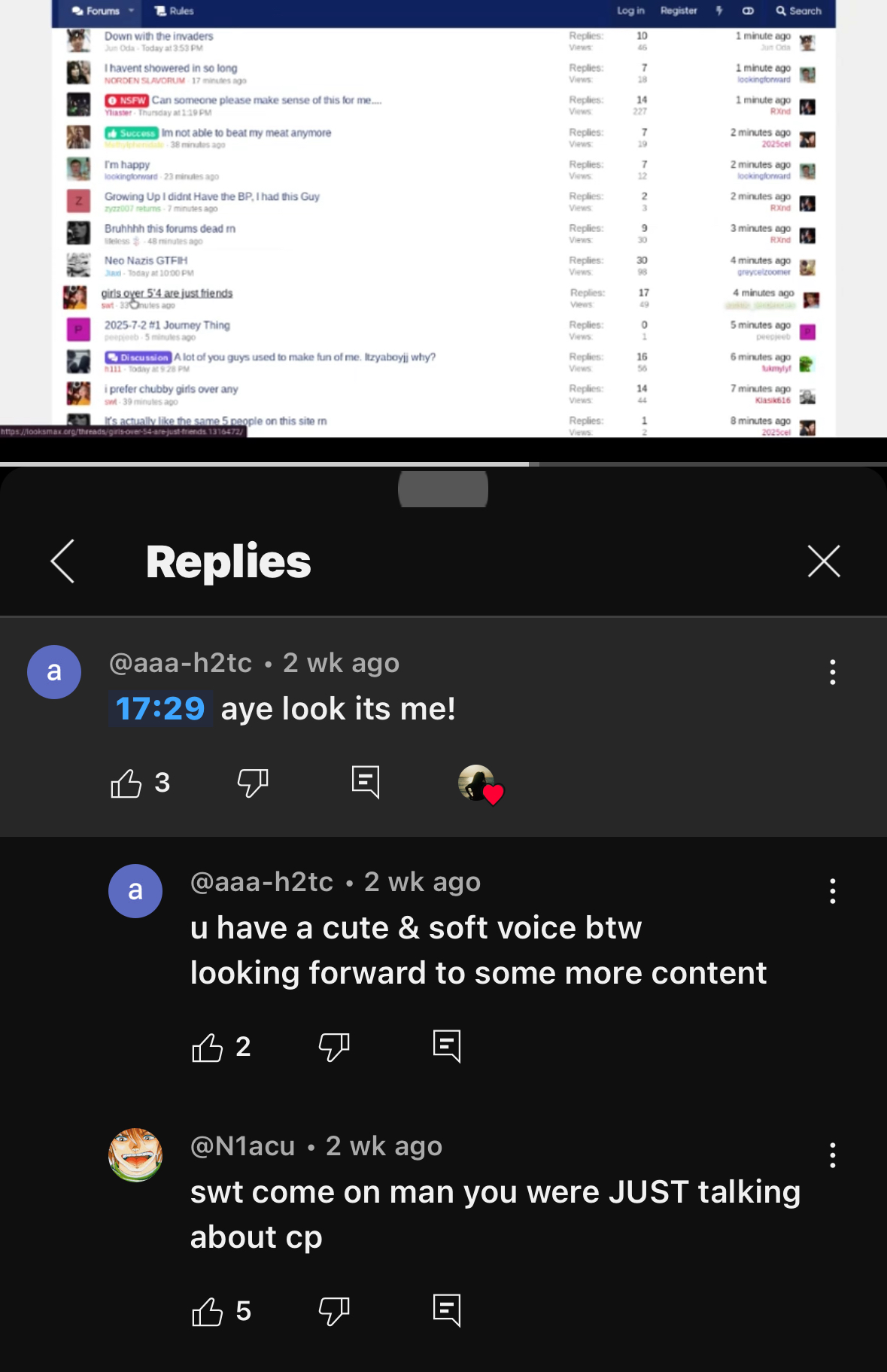Viewport: 887px width, 1372px height.
Task: View @aaa-h2tc's channel from the top comment avatar
Action: [54, 672]
